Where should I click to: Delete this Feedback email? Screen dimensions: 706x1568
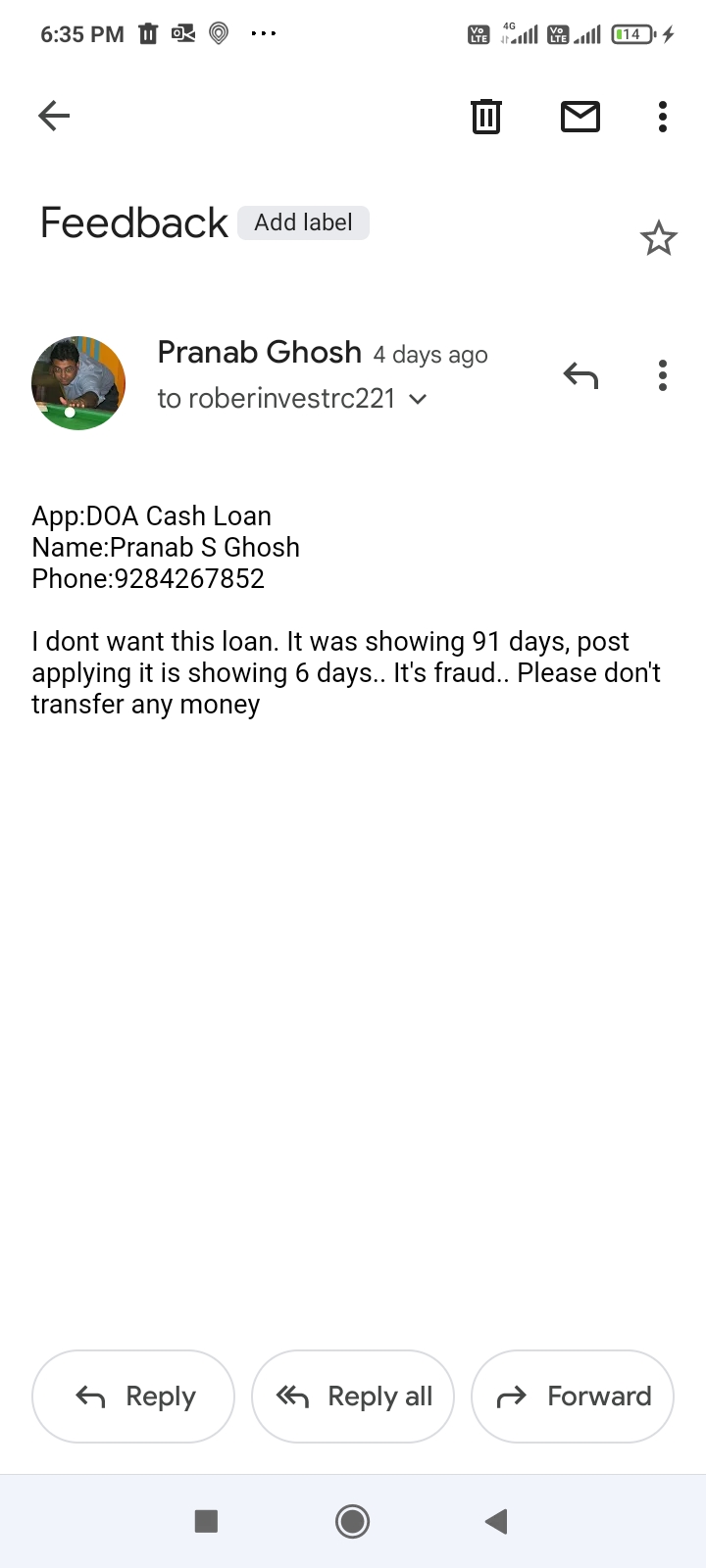(x=485, y=117)
